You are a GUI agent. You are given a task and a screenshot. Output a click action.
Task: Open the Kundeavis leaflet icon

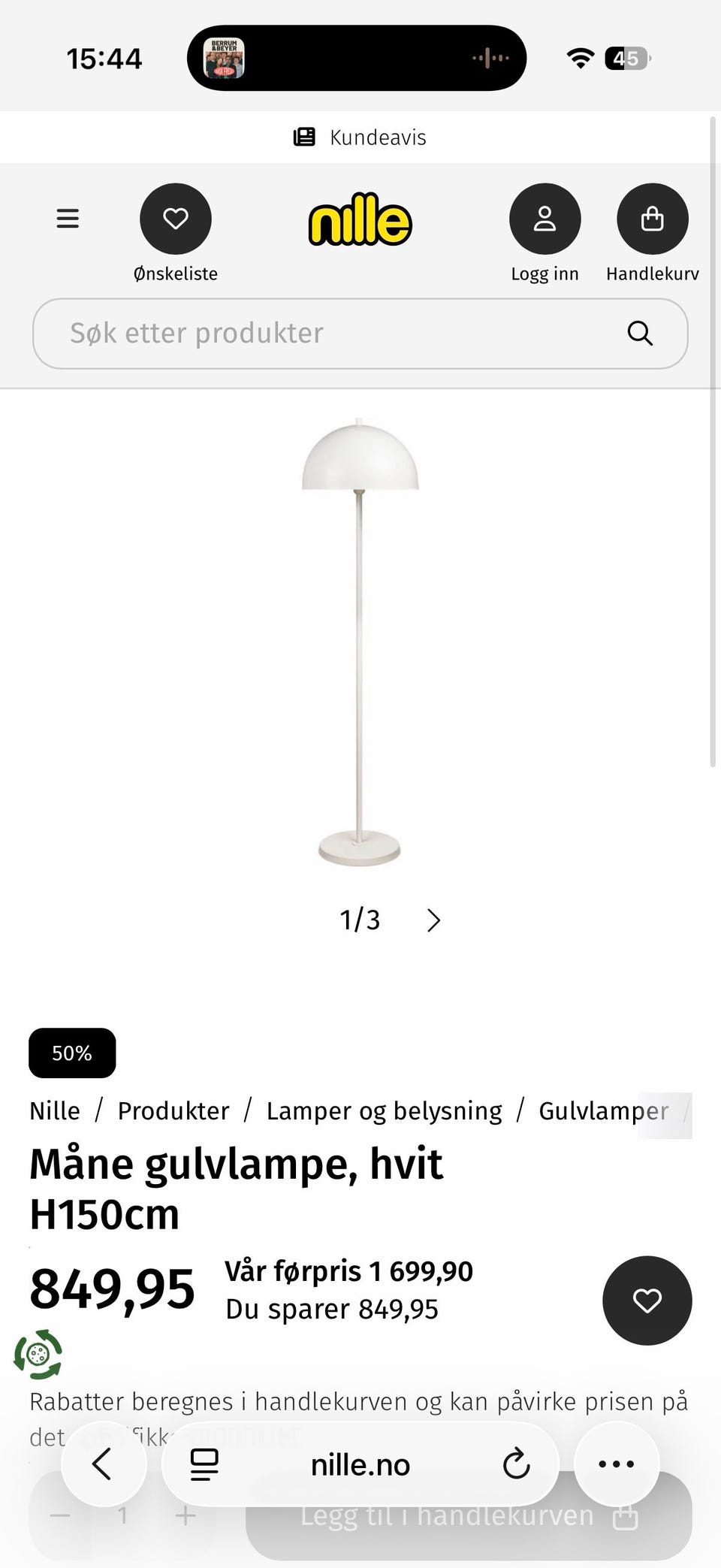303,137
